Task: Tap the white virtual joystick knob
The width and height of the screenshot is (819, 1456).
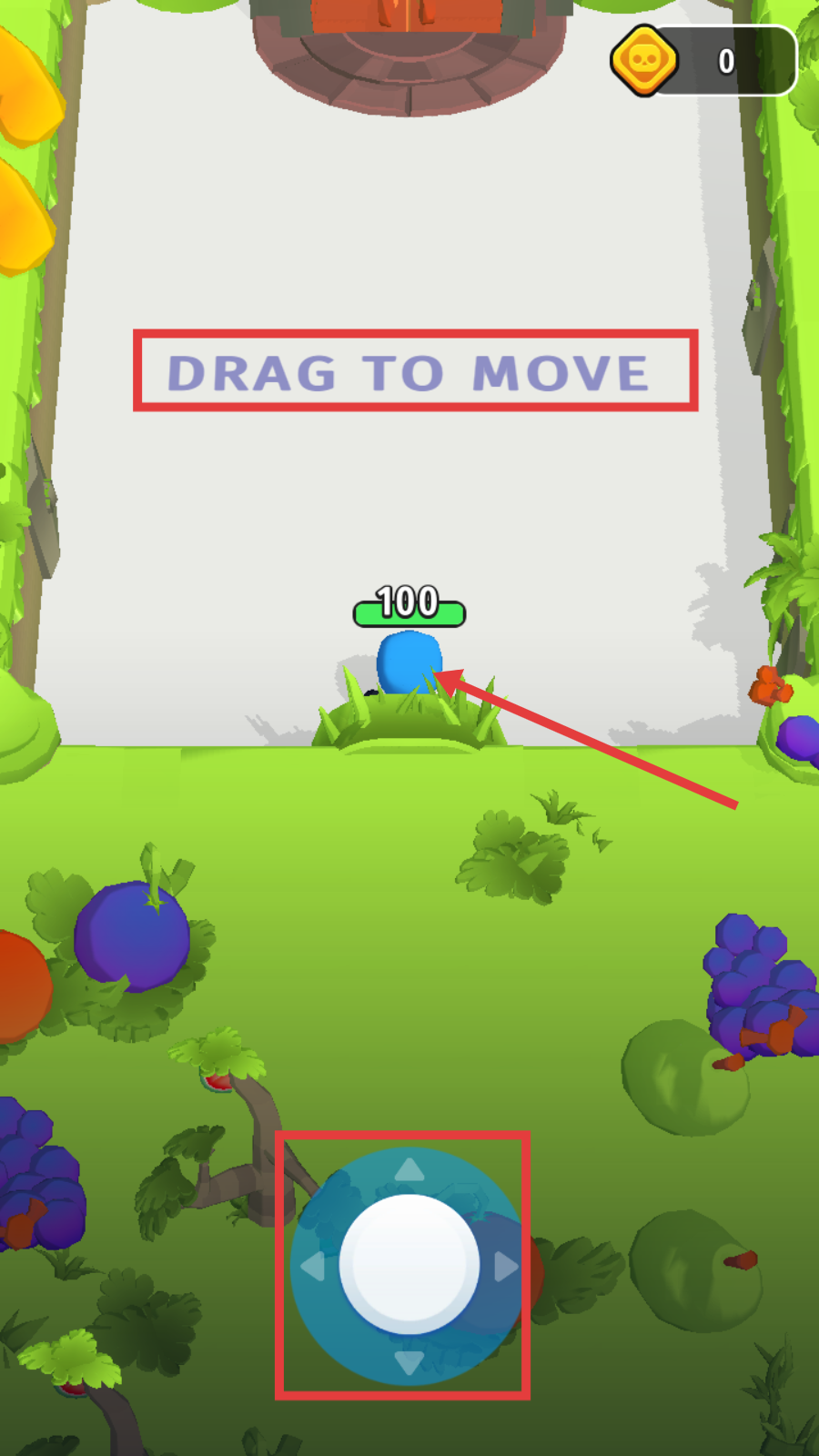Action: click(x=409, y=1264)
